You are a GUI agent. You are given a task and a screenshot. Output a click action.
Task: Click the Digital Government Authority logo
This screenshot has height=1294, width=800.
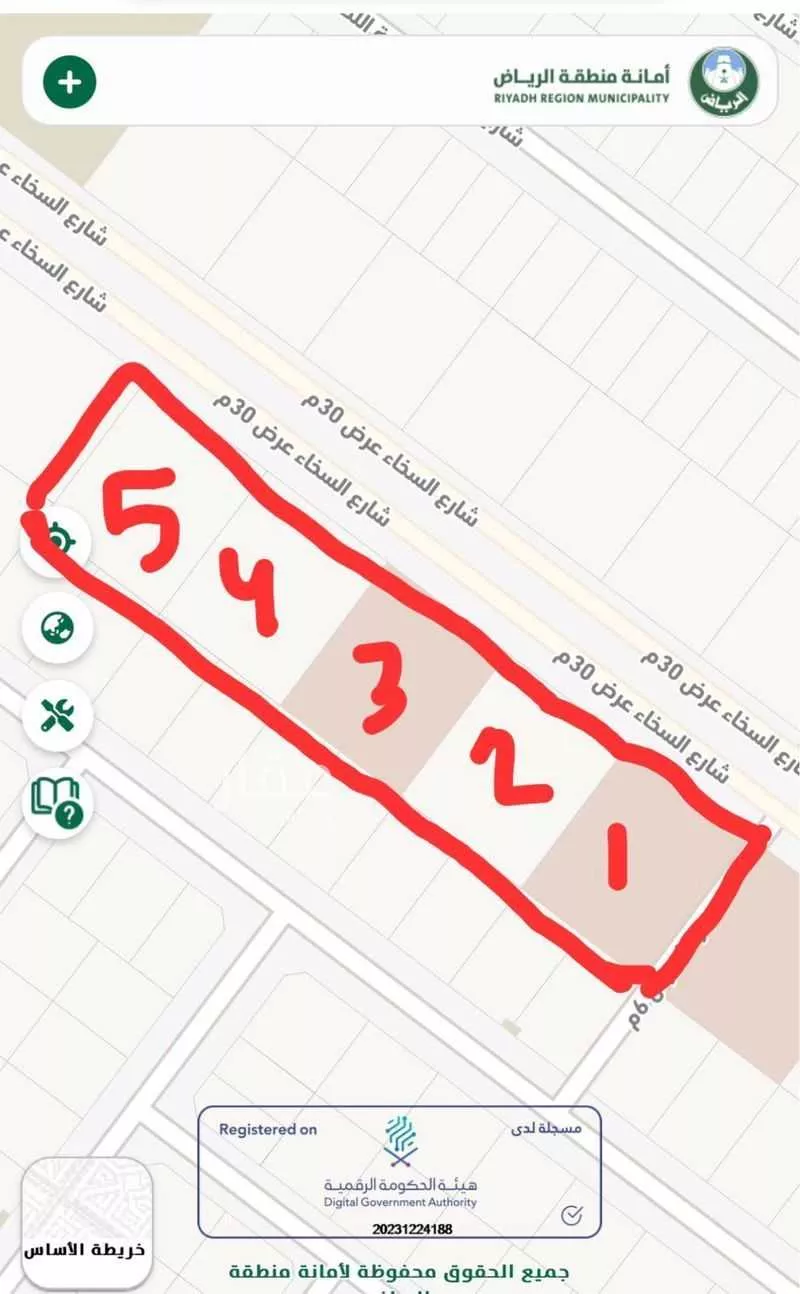tap(403, 1144)
